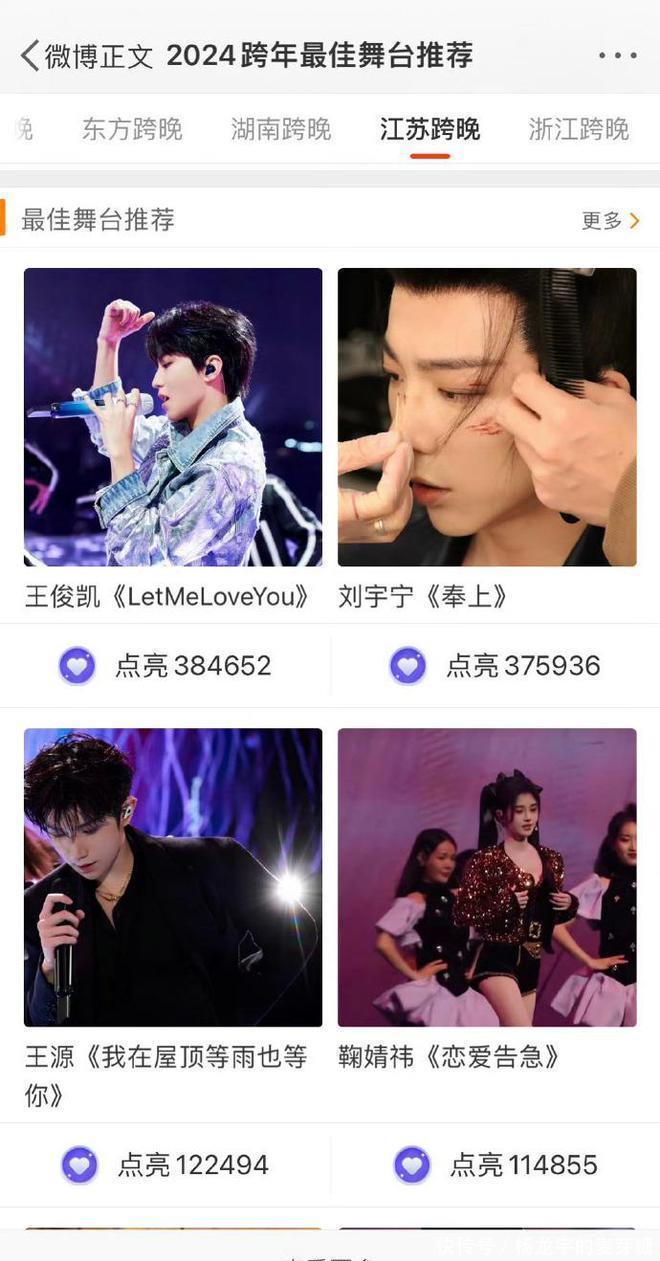
Task: Light up 点亮 for 王俊凯's stage
Action: 166,666
